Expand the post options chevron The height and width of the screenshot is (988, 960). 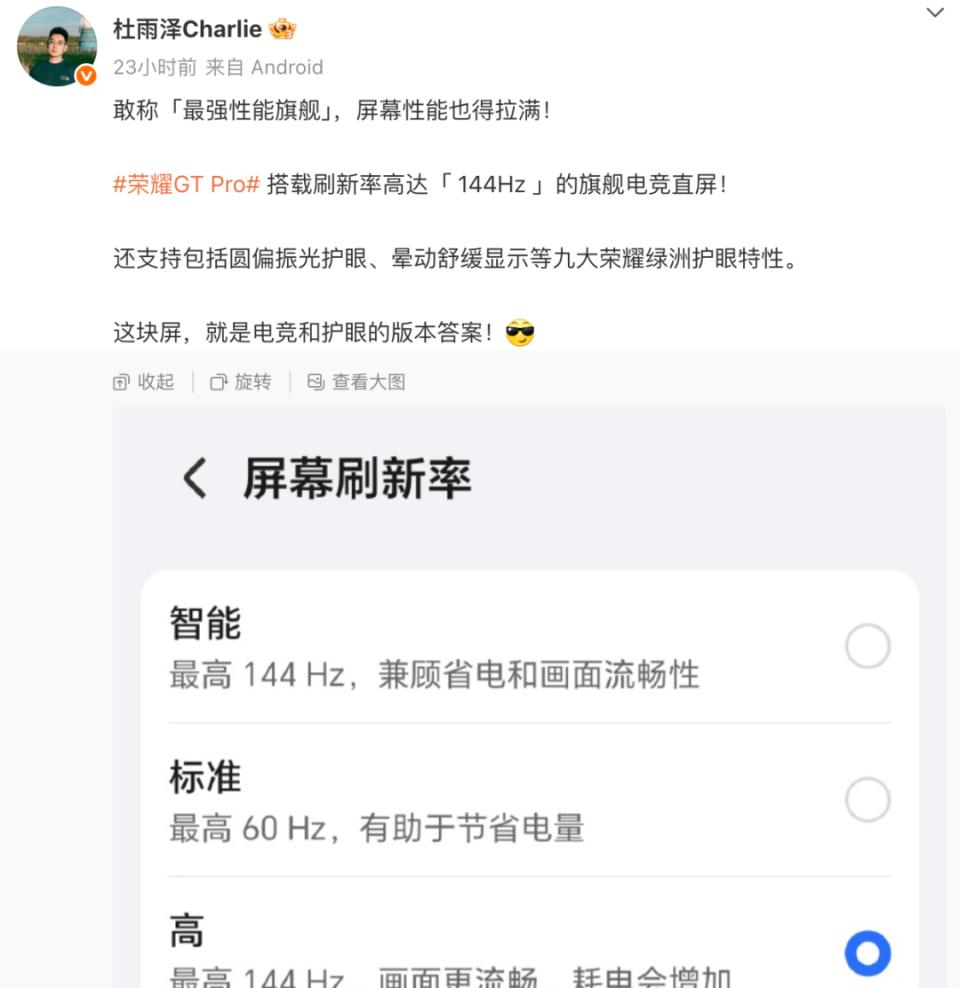click(x=934, y=13)
